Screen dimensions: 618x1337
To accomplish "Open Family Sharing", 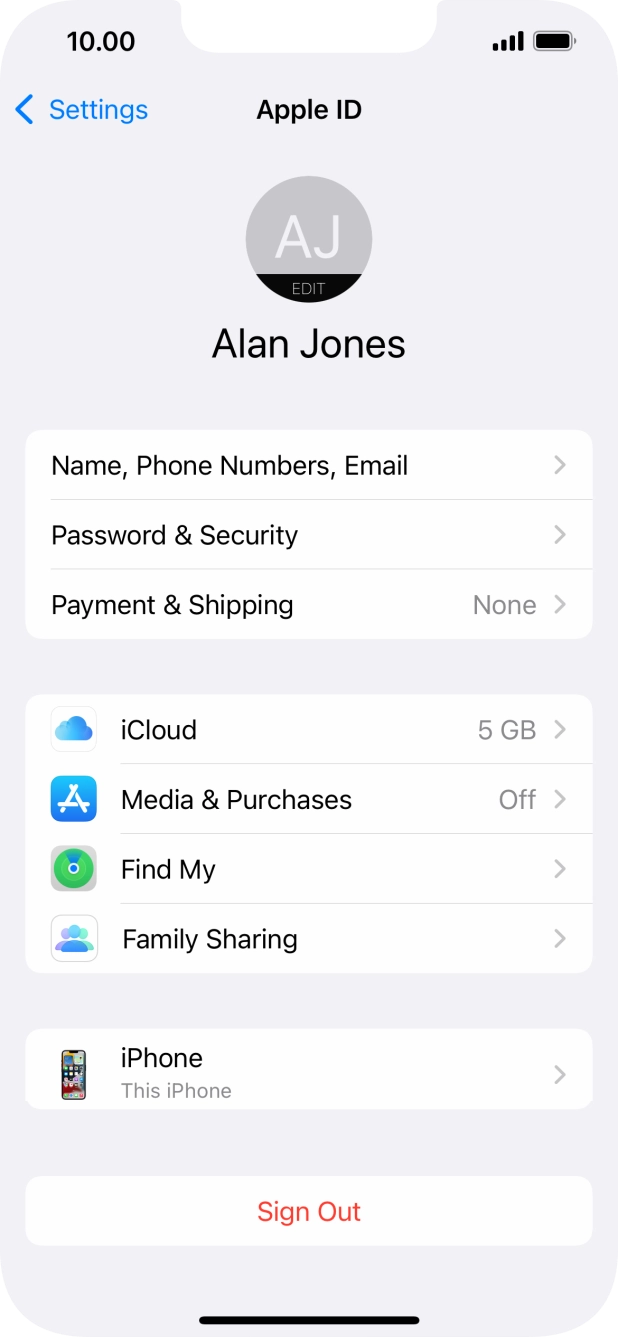I will pyautogui.click(x=308, y=940).
